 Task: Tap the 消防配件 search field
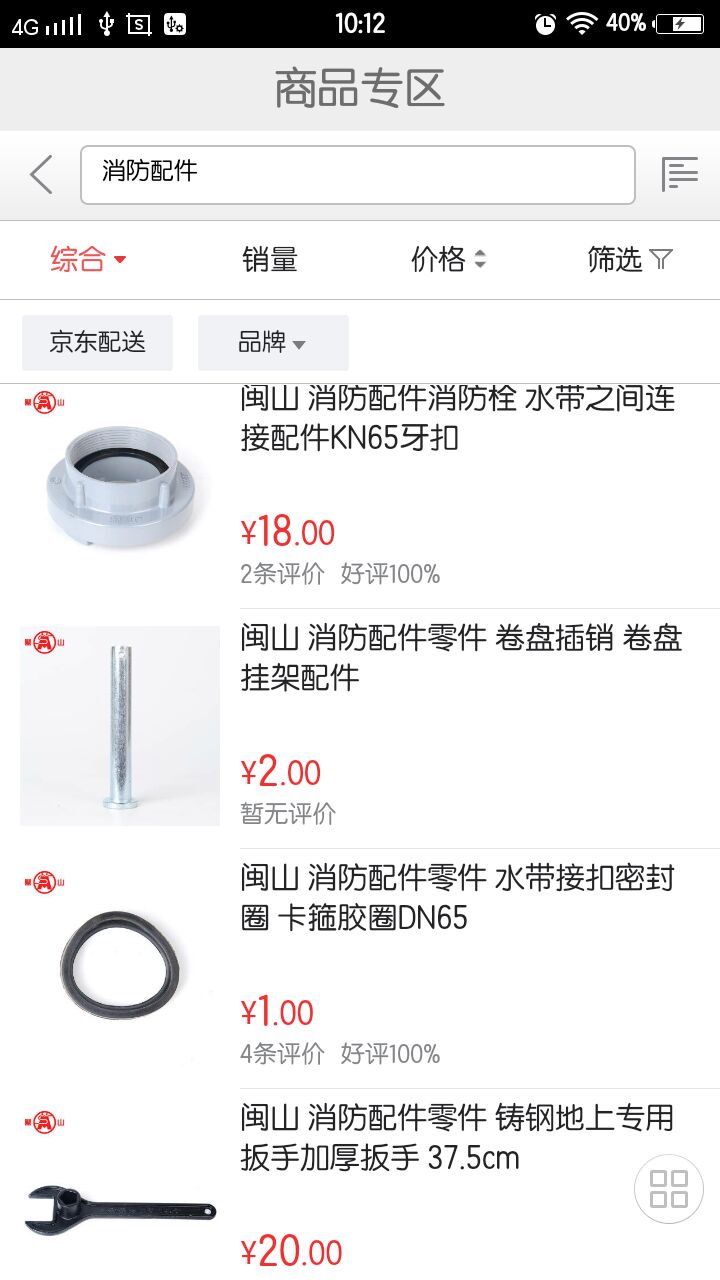click(x=357, y=175)
